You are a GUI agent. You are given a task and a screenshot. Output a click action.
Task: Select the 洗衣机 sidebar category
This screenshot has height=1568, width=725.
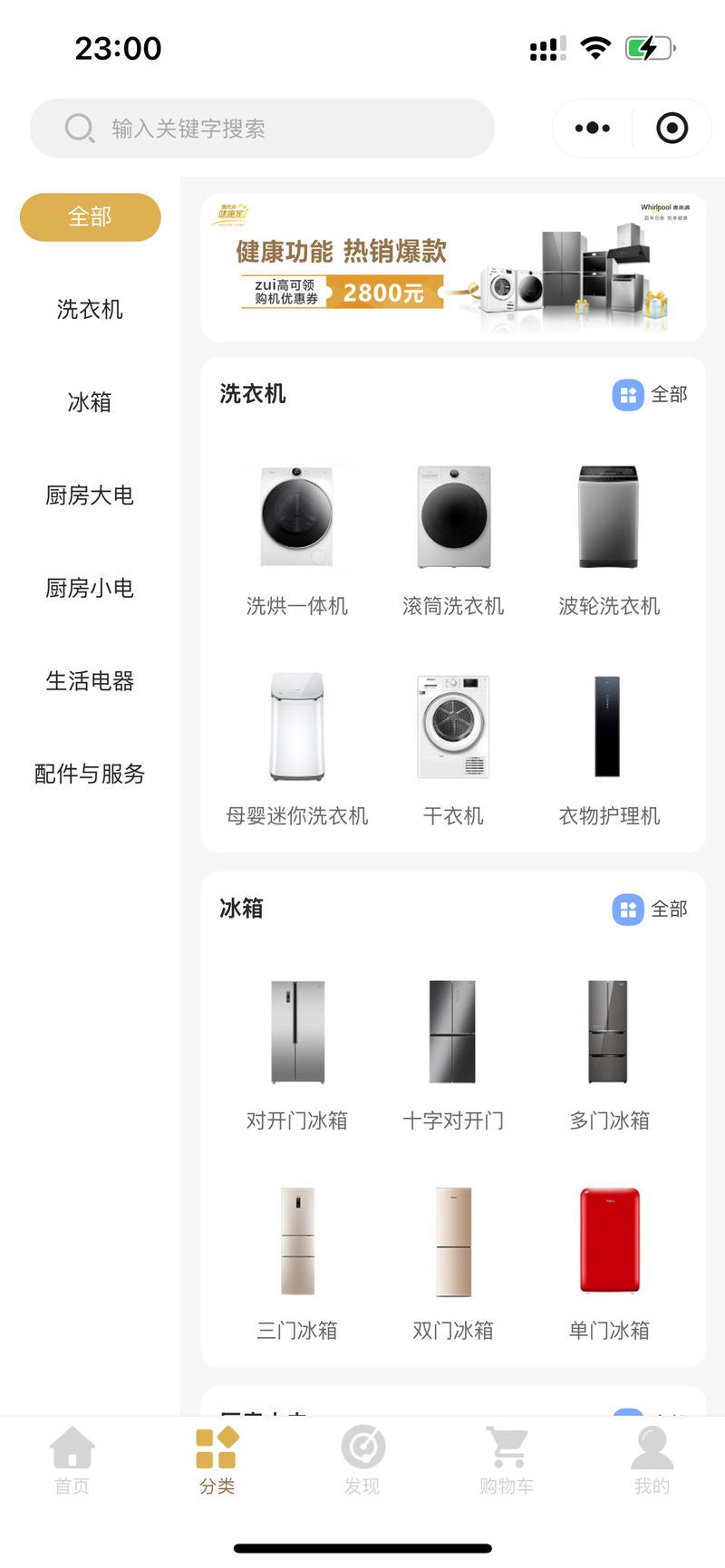click(x=90, y=310)
